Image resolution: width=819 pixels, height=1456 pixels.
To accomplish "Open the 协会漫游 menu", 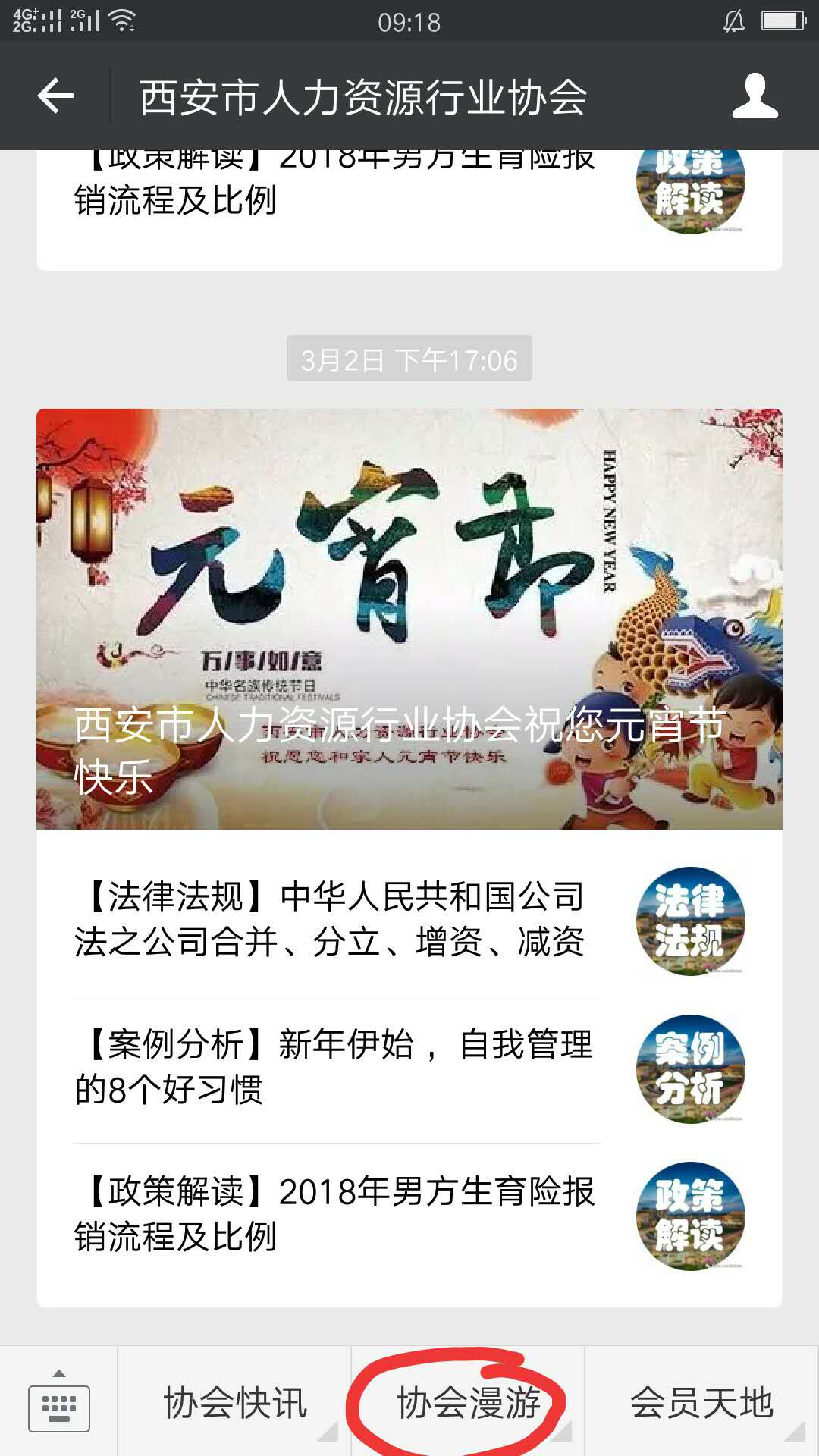I will click(468, 1402).
